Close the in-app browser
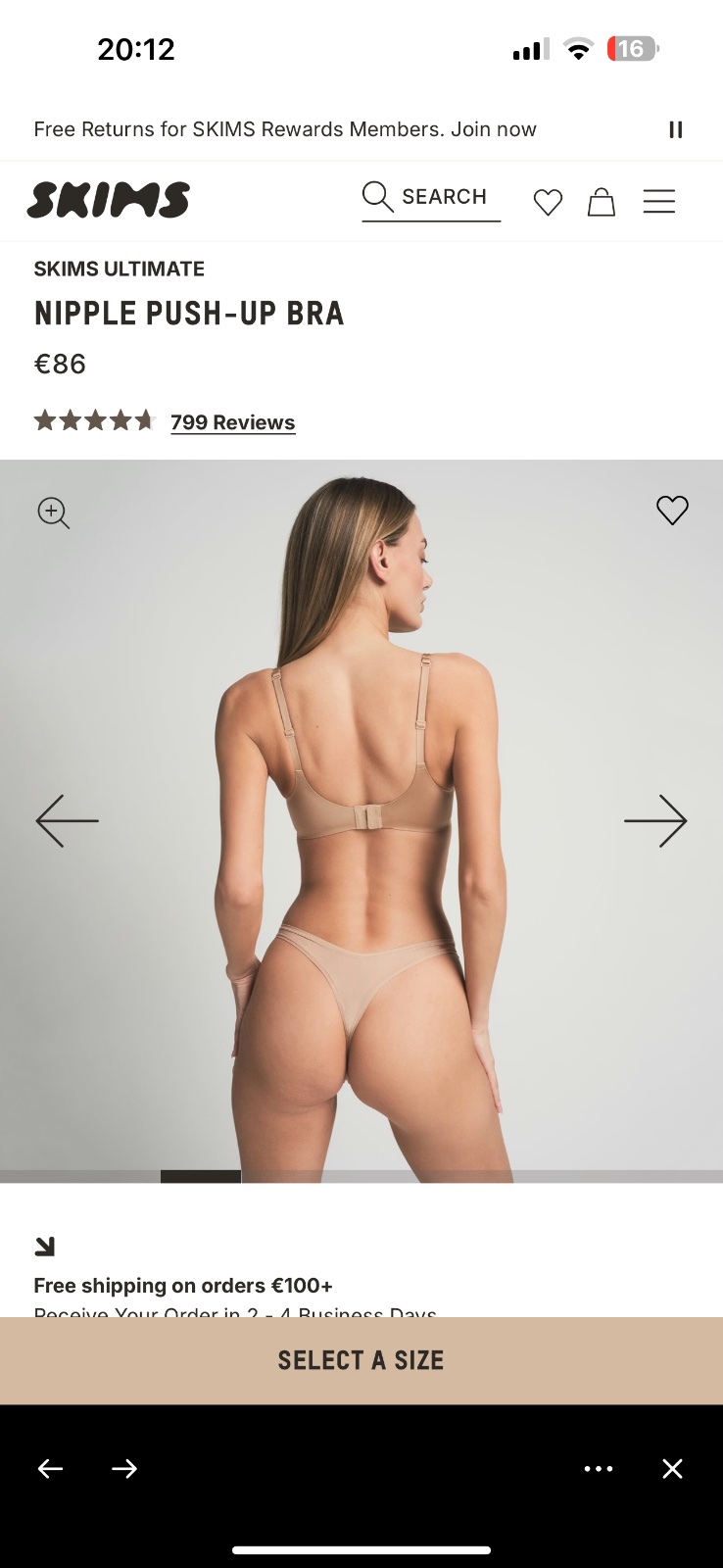The width and height of the screenshot is (723, 1568). [672, 1468]
